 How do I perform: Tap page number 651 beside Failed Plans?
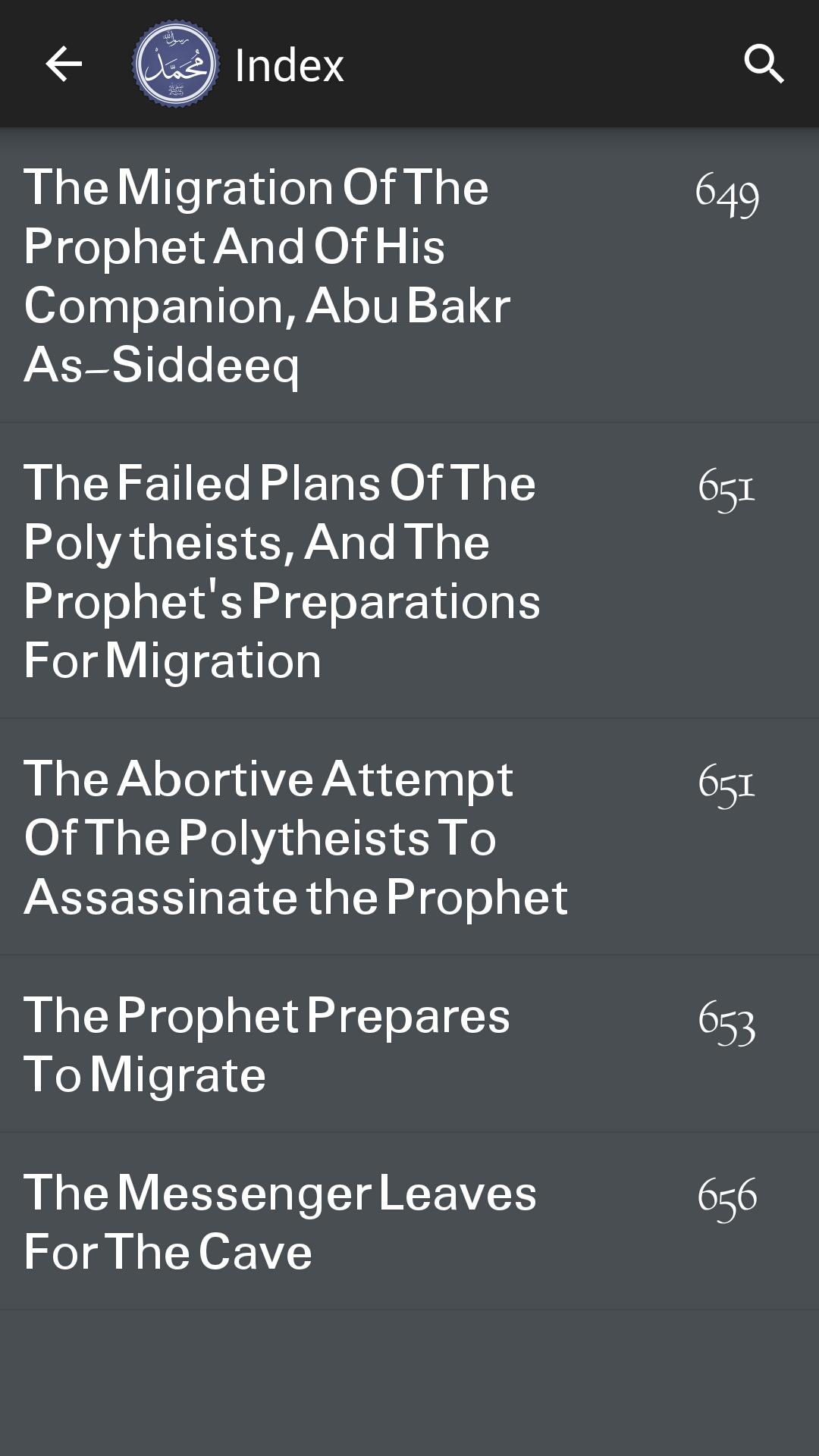[x=726, y=491]
